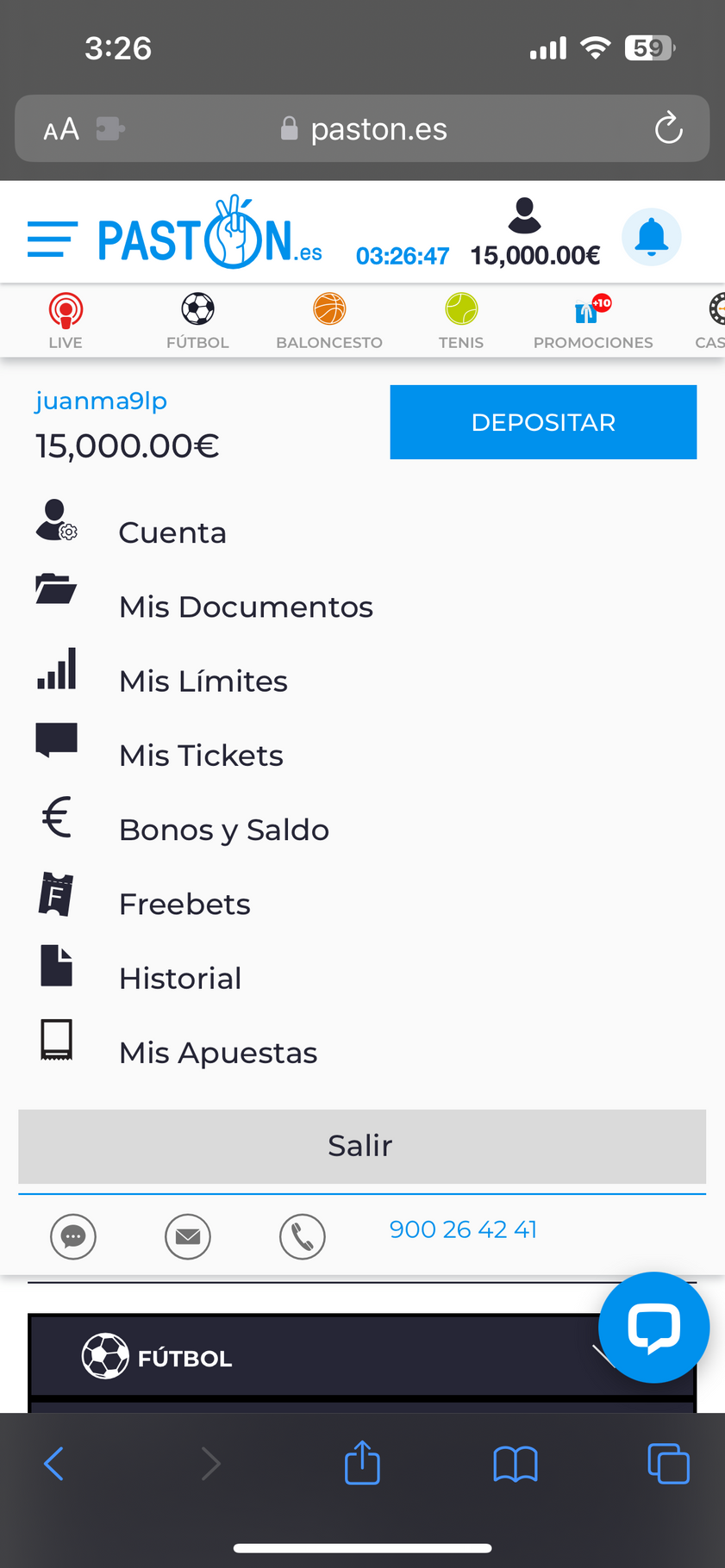The image size is (725, 1568).
Task: Open Mis Tickets
Action: (201, 756)
